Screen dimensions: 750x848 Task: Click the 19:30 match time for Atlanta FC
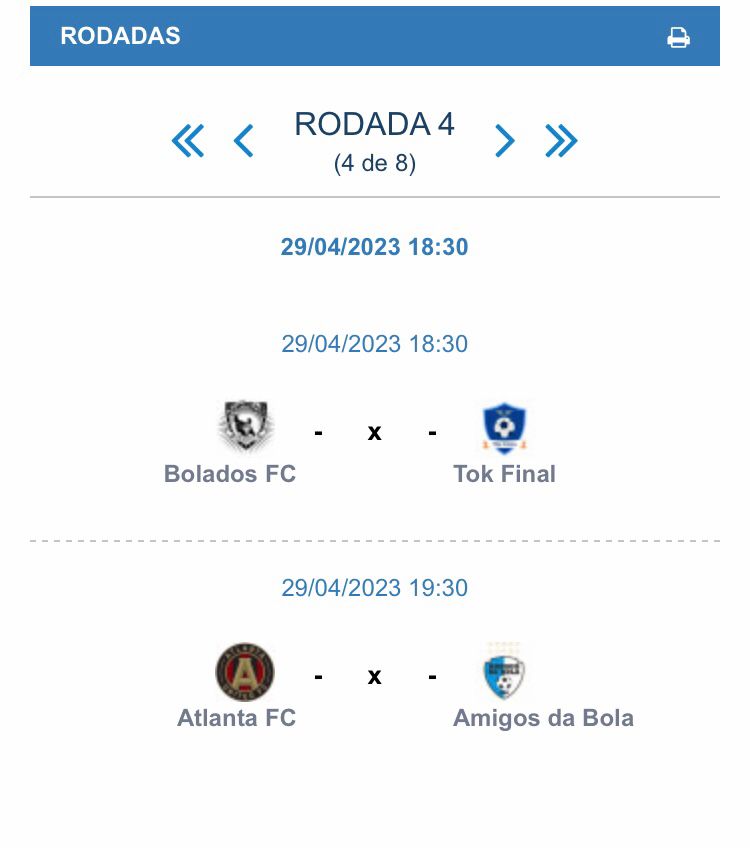(374, 588)
